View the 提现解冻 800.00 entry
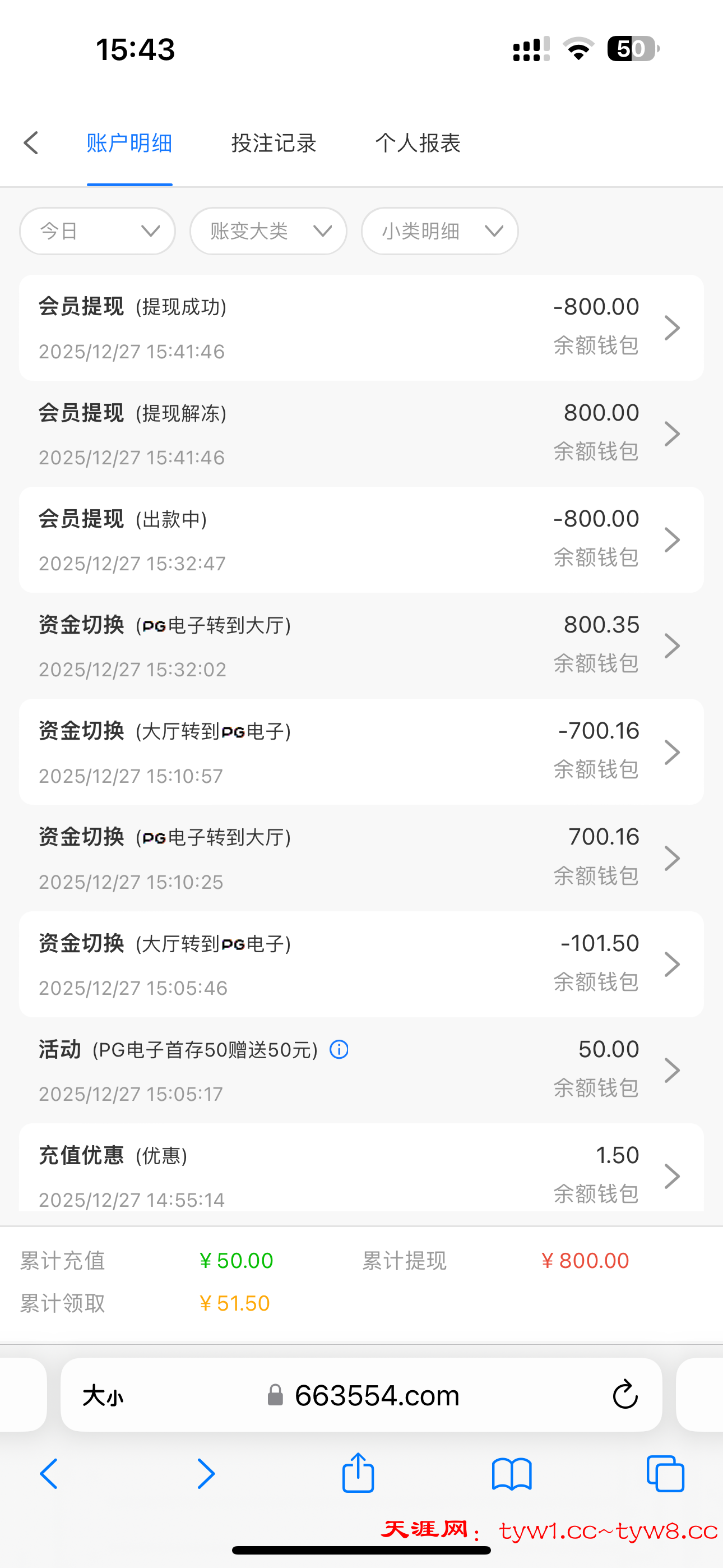The height and width of the screenshot is (1568, 723). click(361, 434)
